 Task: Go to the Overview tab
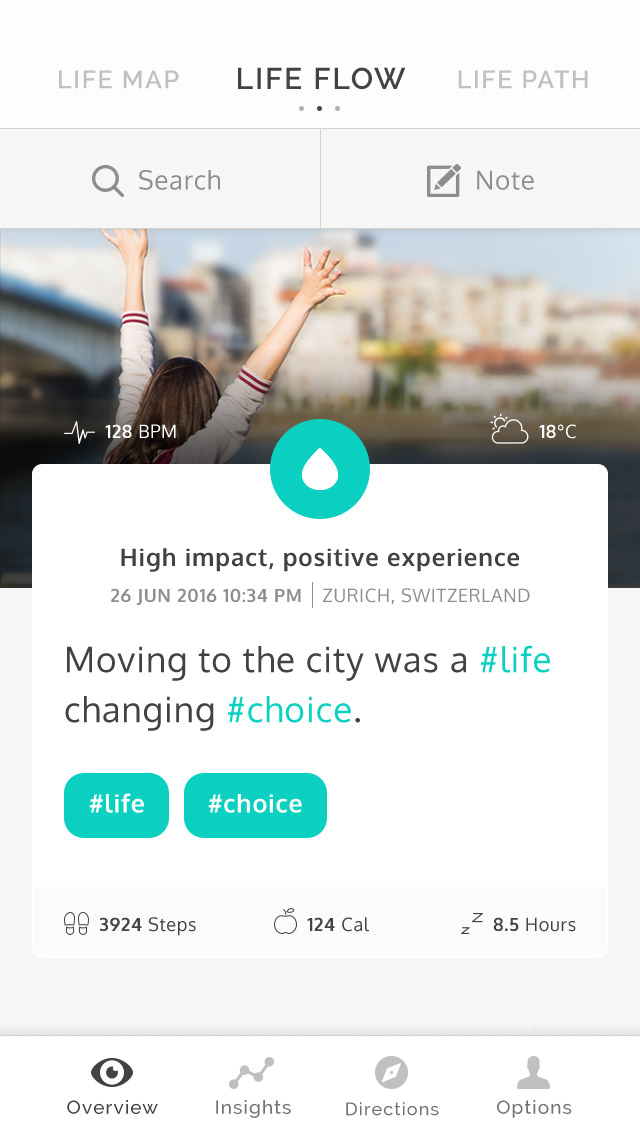coord(112,1087)
